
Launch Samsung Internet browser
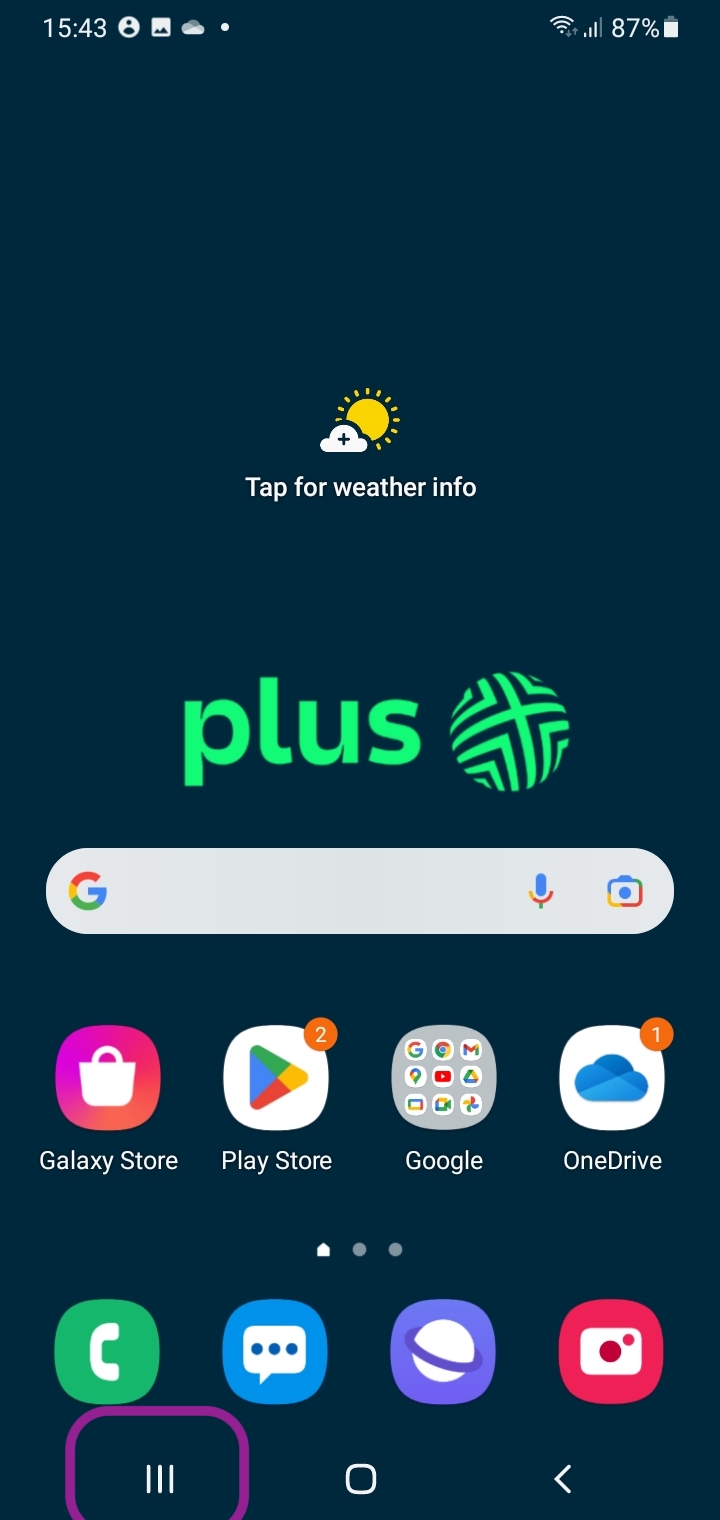[x=443, y=1351]
